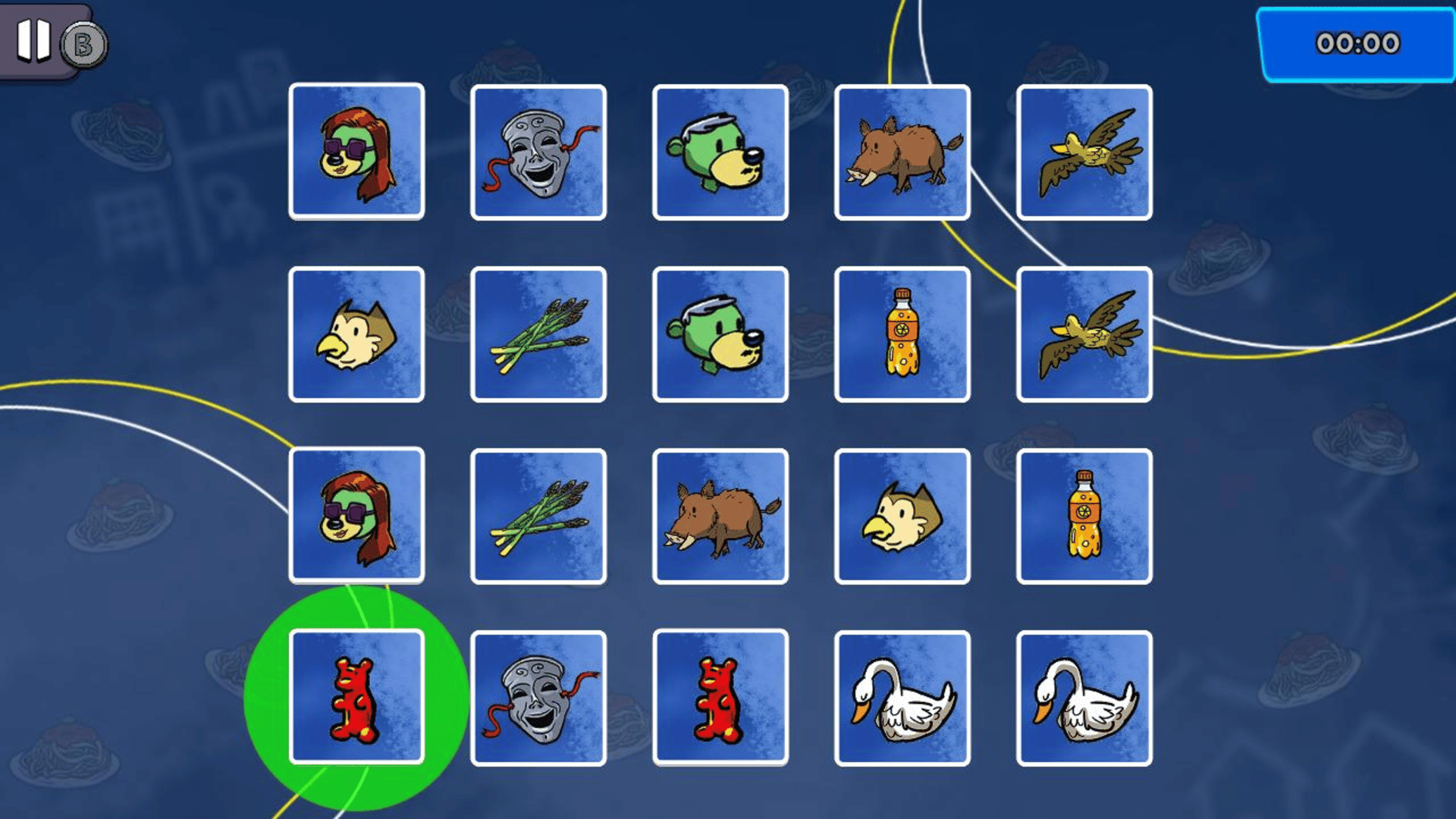Image resolution: width=1456 pixels, height=819 pixels.
Task: Tap the swan card beside the gummy bear
Action: (x=902, y=698)
